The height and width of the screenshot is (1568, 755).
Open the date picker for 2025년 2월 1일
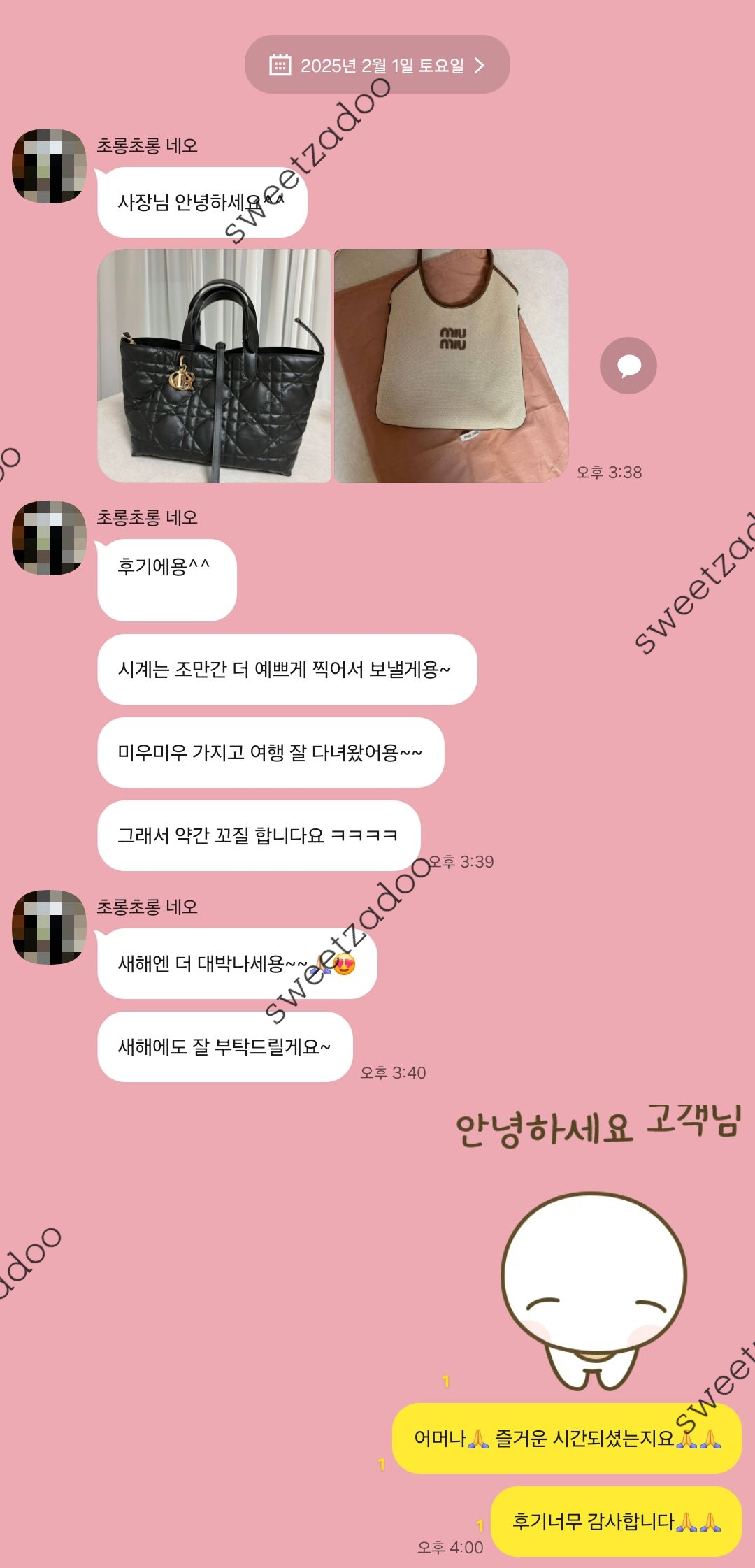pos(377,65)
